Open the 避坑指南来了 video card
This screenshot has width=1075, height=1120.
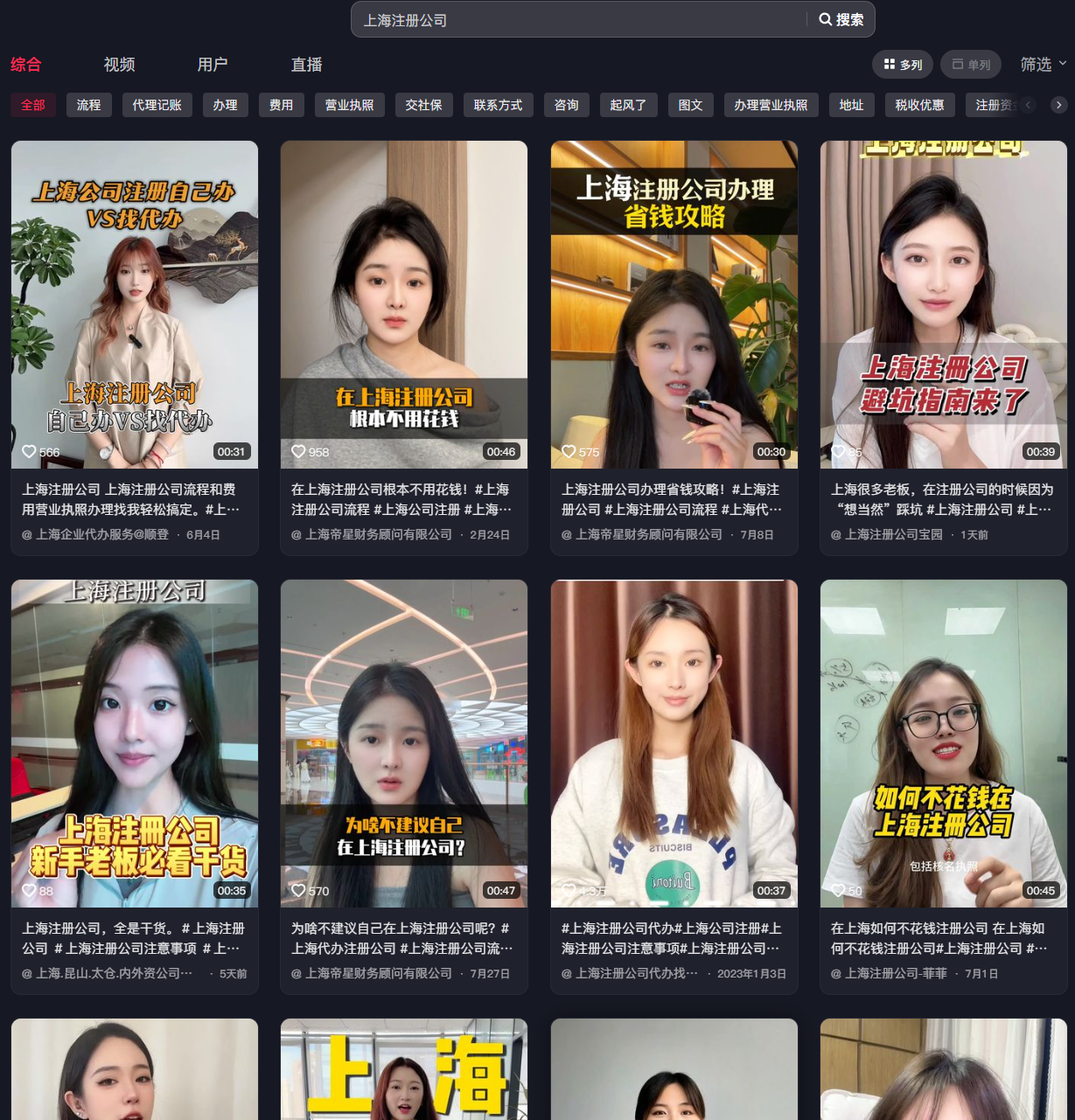(944, 304)
